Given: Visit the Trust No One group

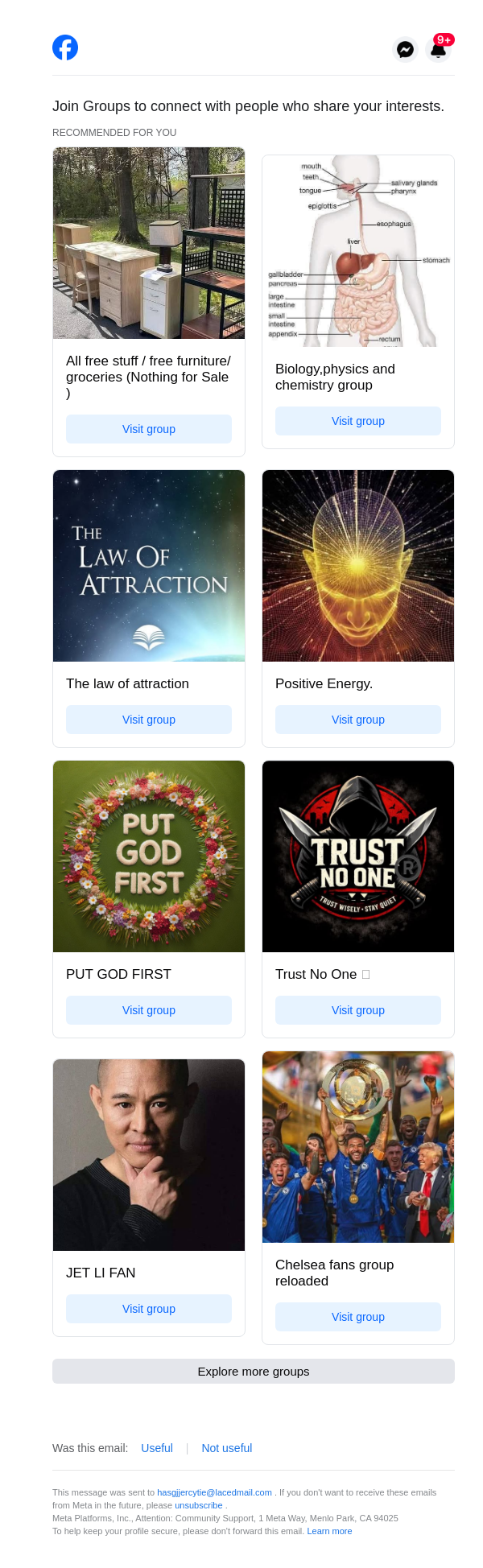Looking at the screenshot, I should point(358,1010).
